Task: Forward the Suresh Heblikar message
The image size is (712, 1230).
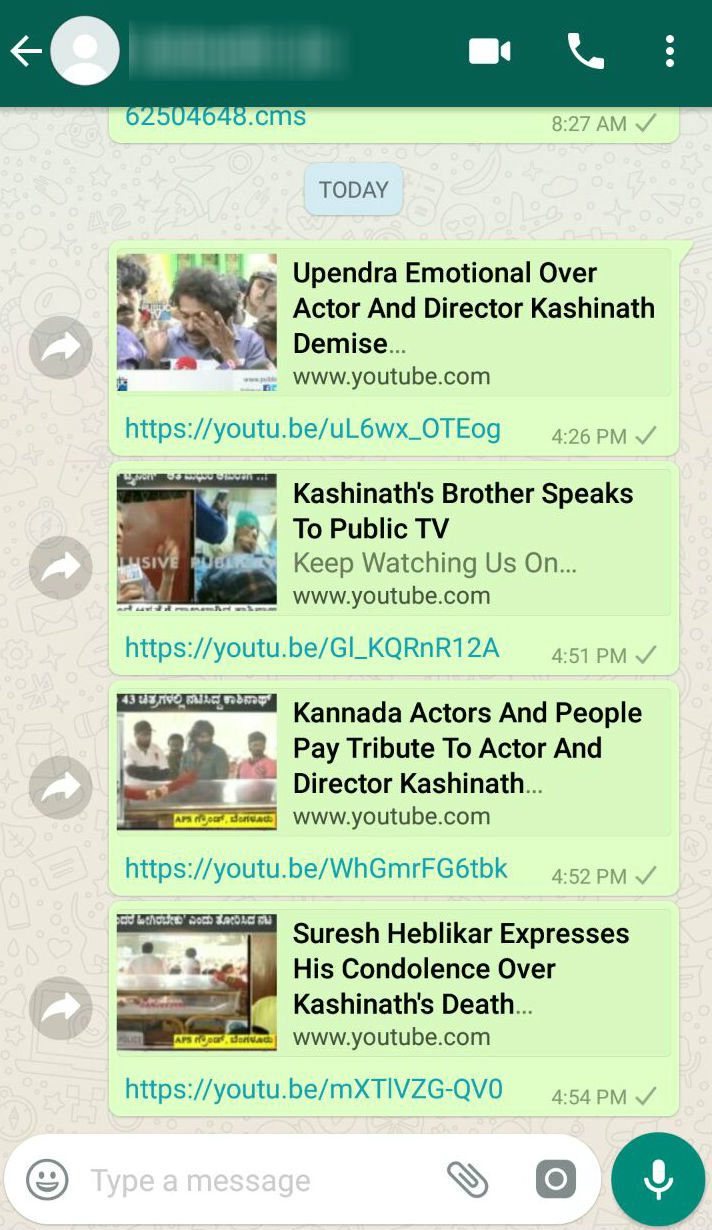Action: (61, 1007)
